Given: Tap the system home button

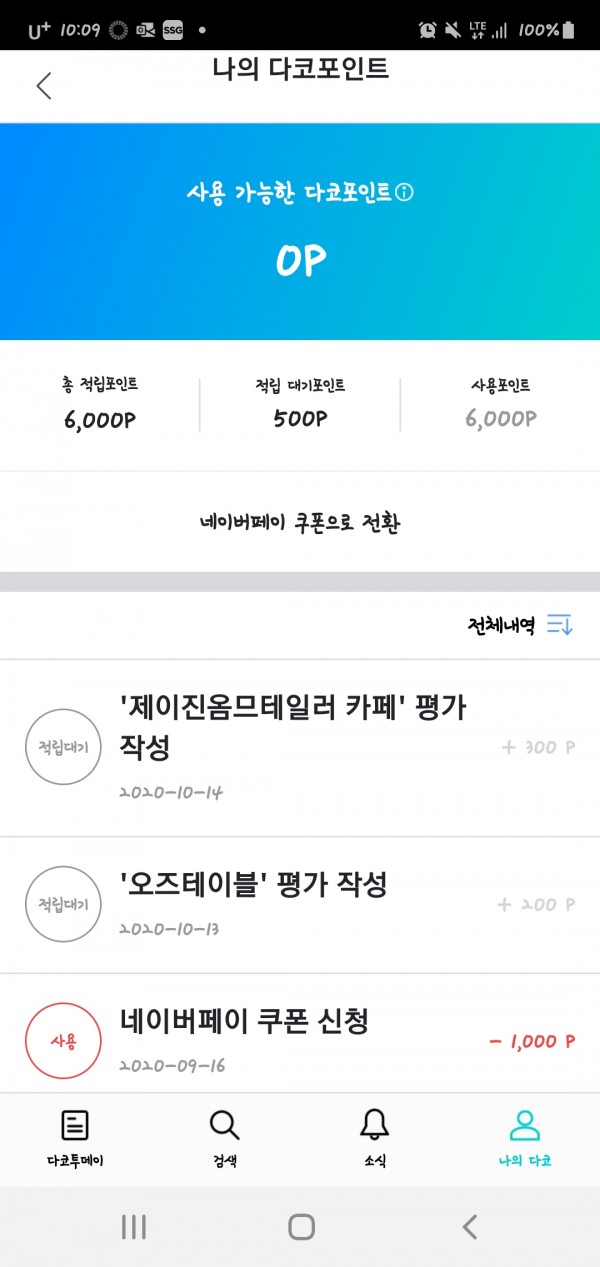Looking at the screenshot, I should pyautogui.click(x=301, y=1227).
